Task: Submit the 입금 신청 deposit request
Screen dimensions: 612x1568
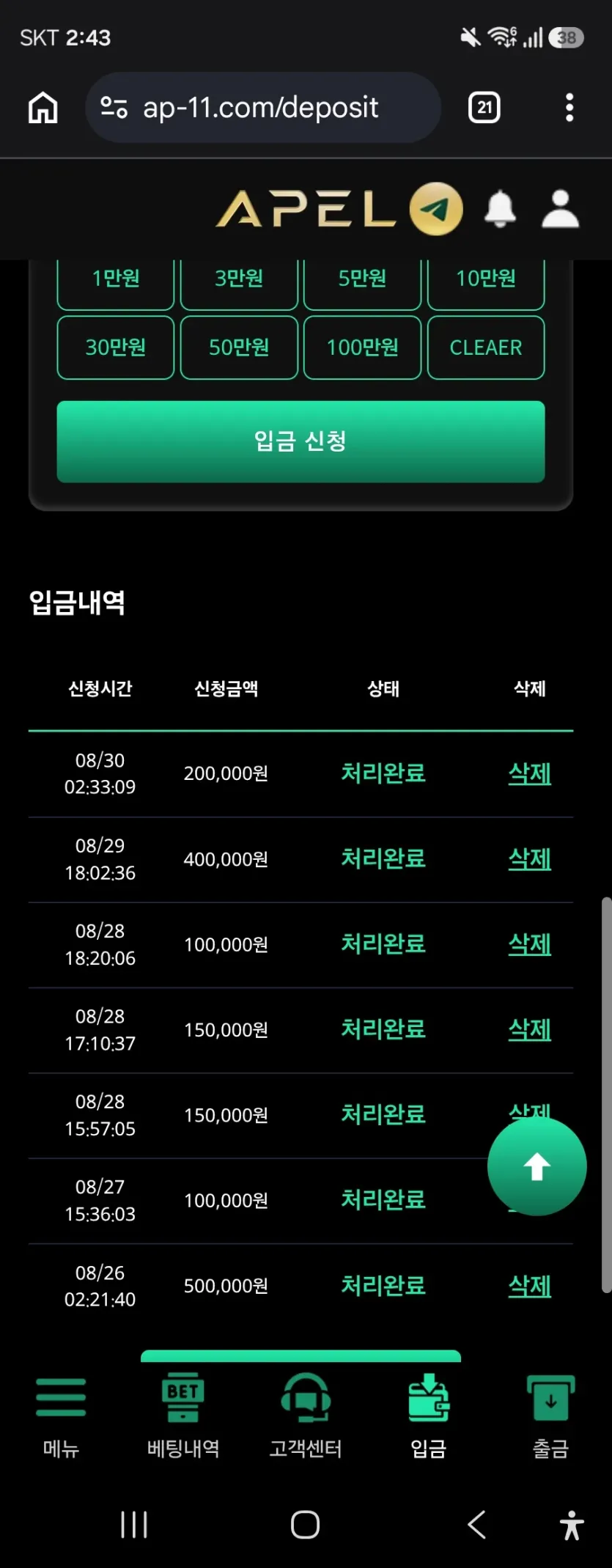Action: coord(301,441)
